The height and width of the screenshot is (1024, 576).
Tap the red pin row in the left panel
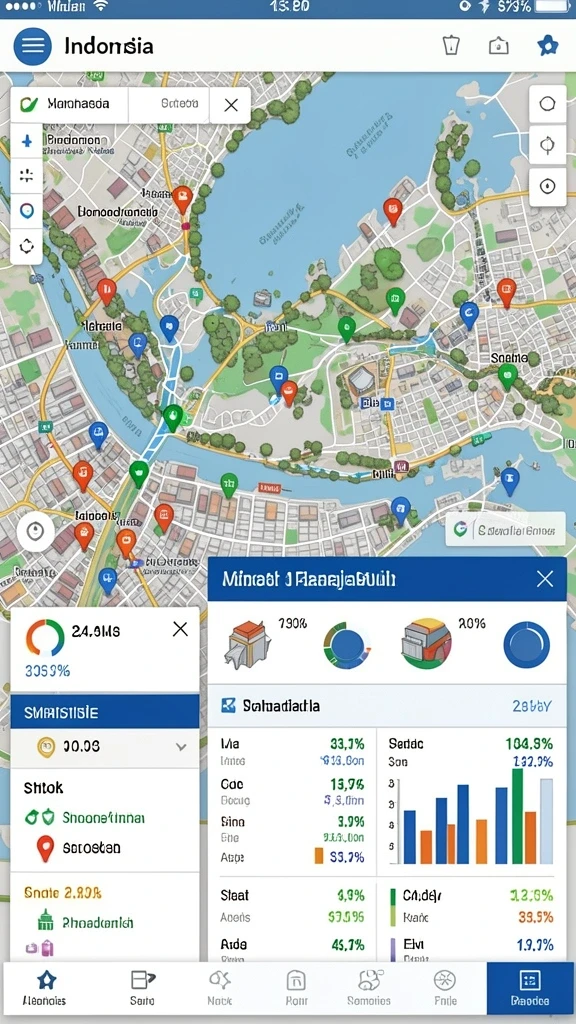coord(104,848)
